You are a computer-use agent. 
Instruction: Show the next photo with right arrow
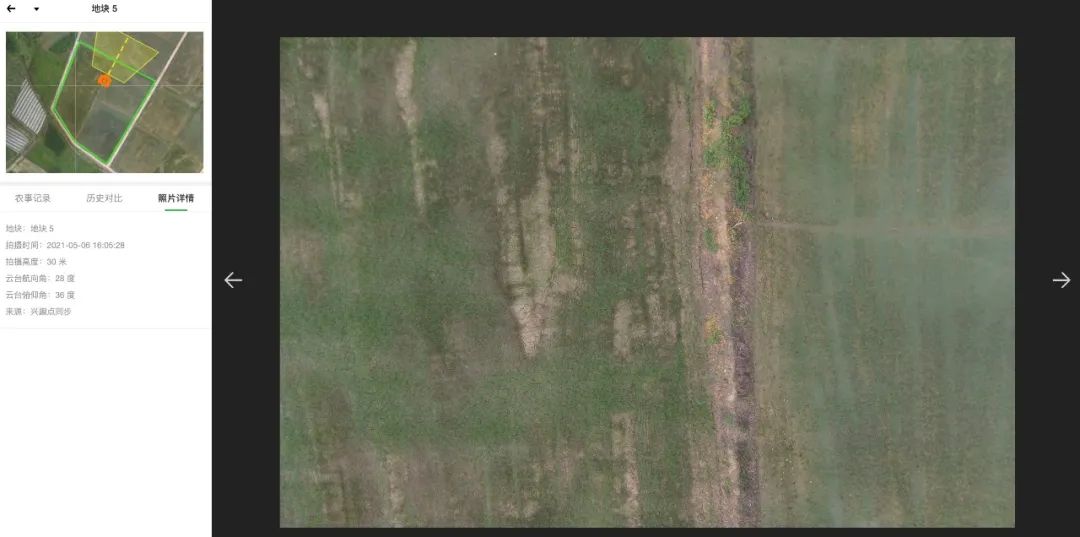1061,280
